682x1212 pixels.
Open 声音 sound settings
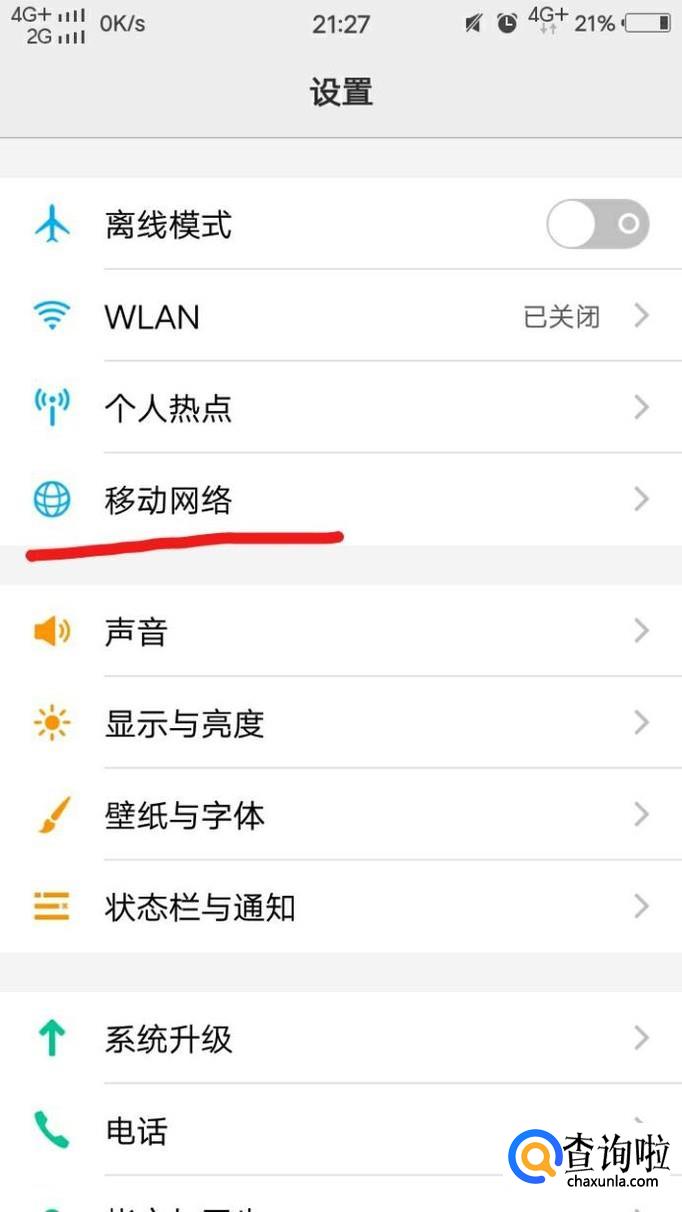tap(340, 631)
